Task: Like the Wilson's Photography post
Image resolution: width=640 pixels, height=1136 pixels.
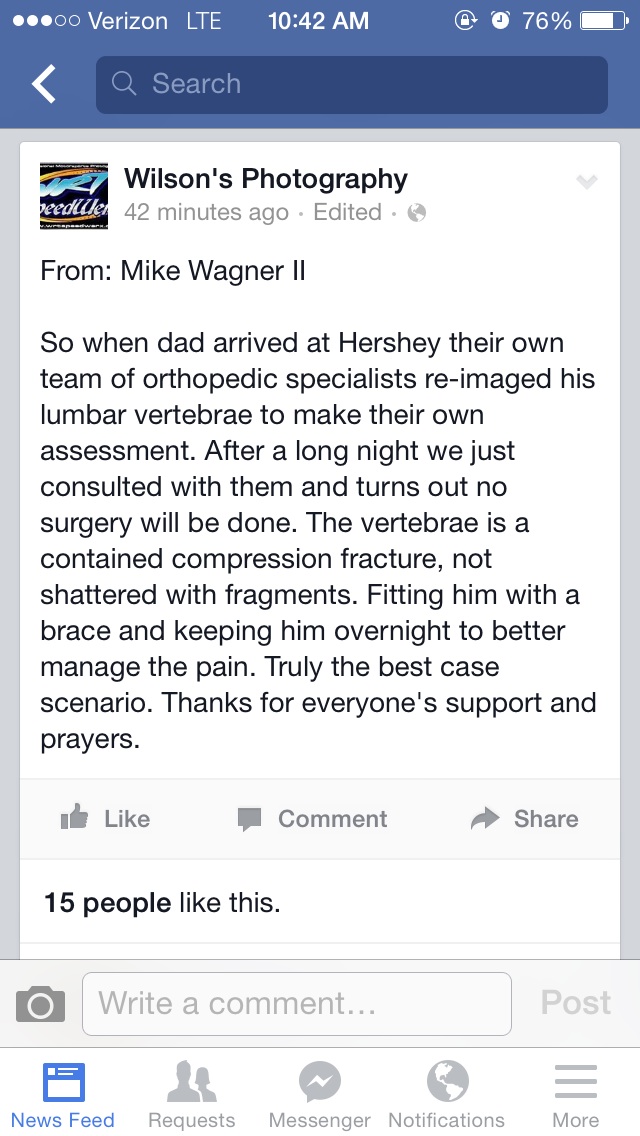Action: (x=106, y=819)
